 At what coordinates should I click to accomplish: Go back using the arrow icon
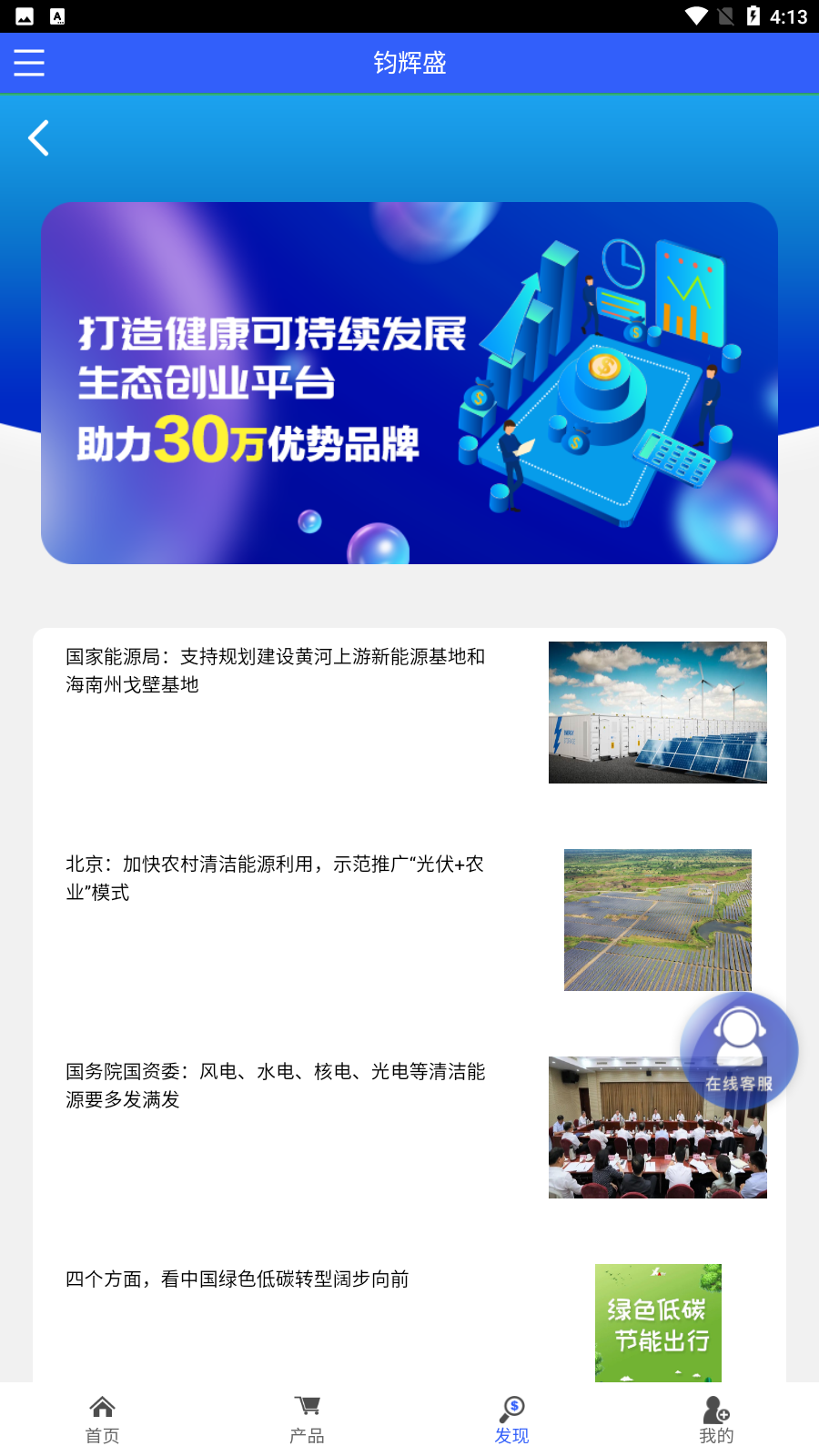click(38, 138)
